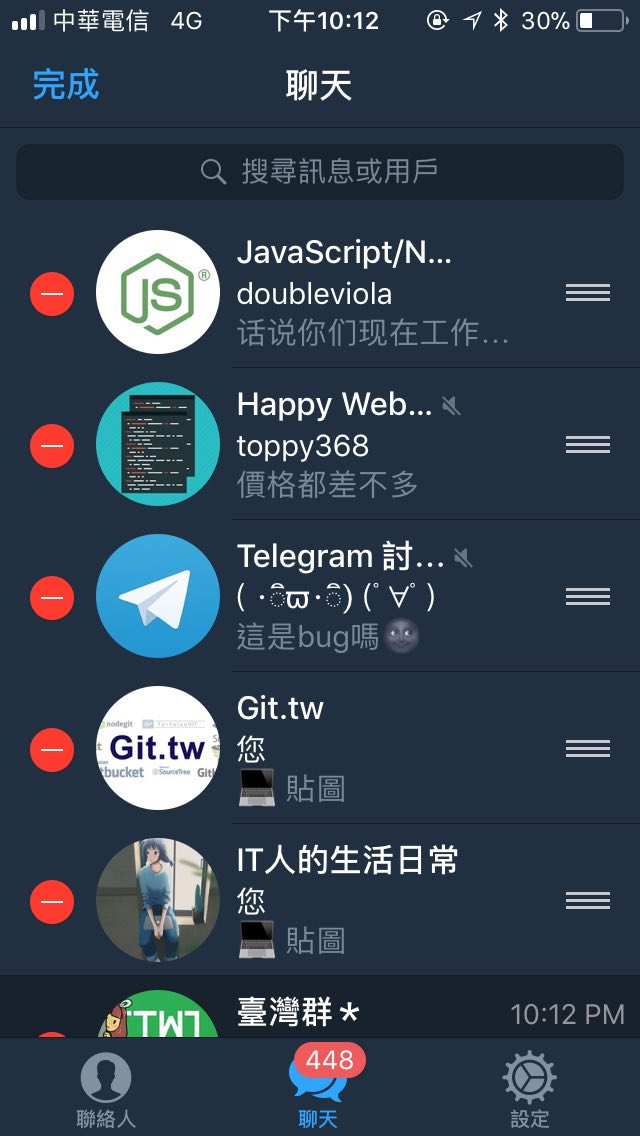Switch to the 設定 tab
This screenshot has height=1136, width=640.
pyautogui.click(x=530, y=1088)
